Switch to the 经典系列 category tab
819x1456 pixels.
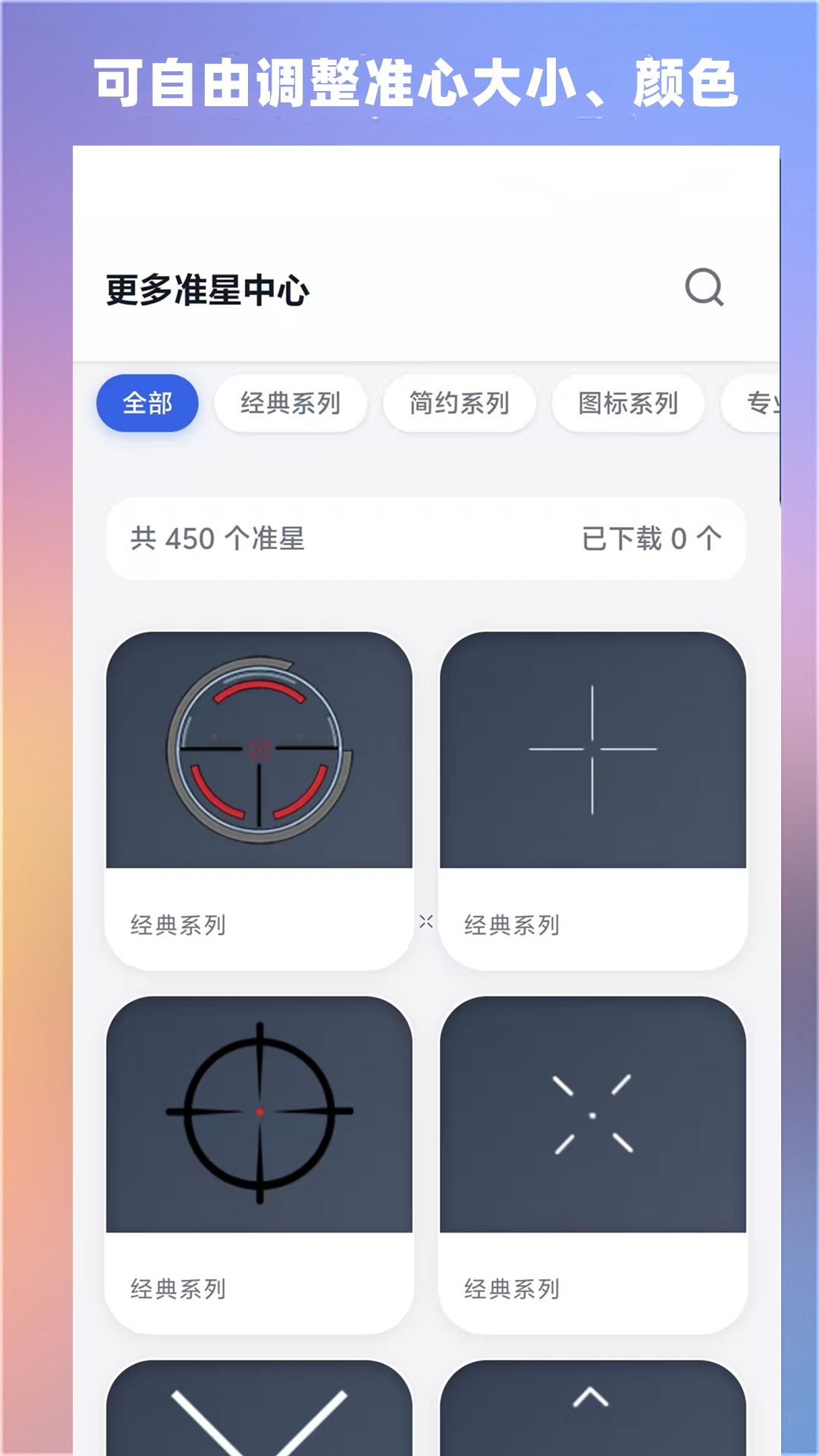point(290,403)
